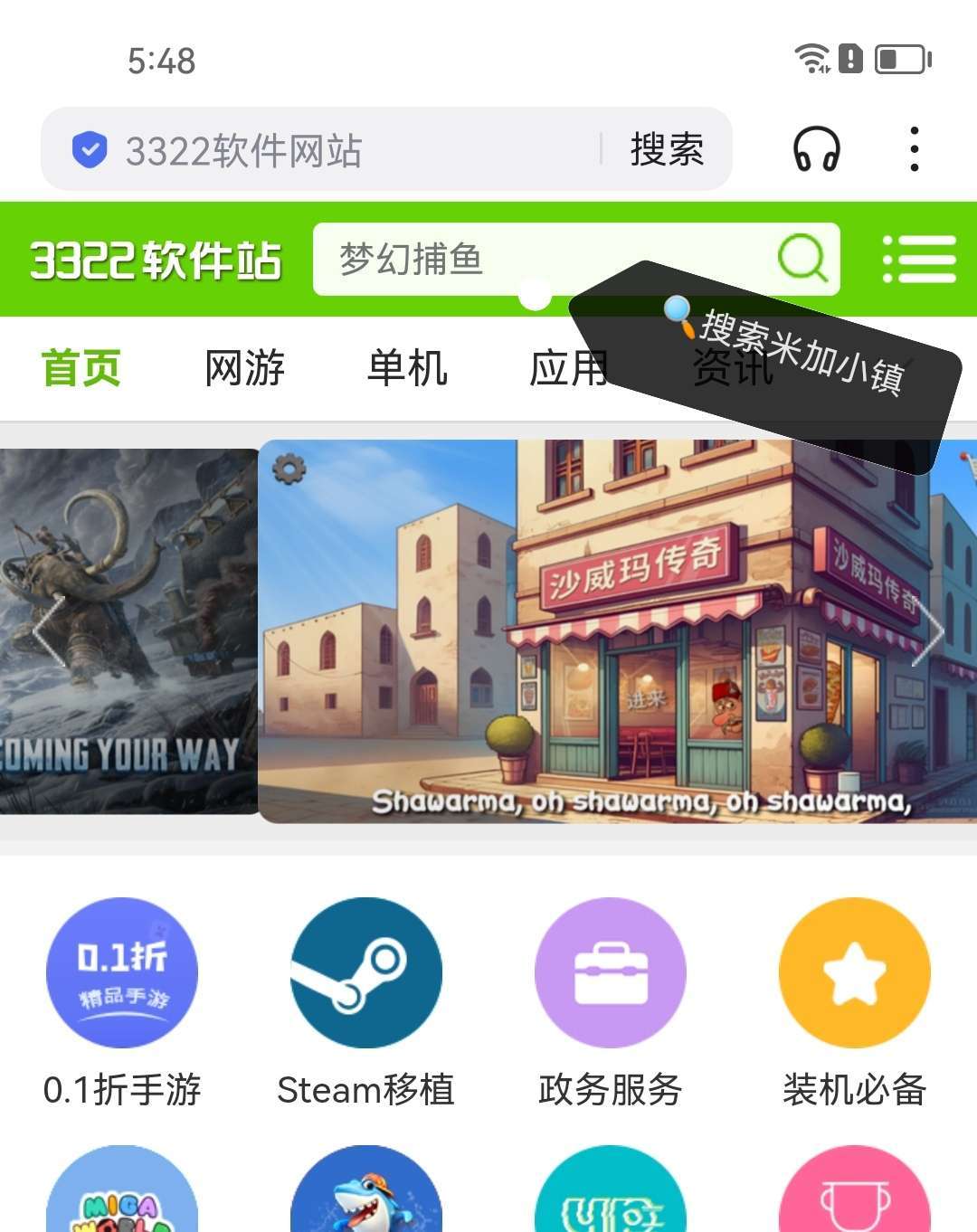Open the 0.1折手游 category
977x1232 pixels.
[x=122, y=1000]
